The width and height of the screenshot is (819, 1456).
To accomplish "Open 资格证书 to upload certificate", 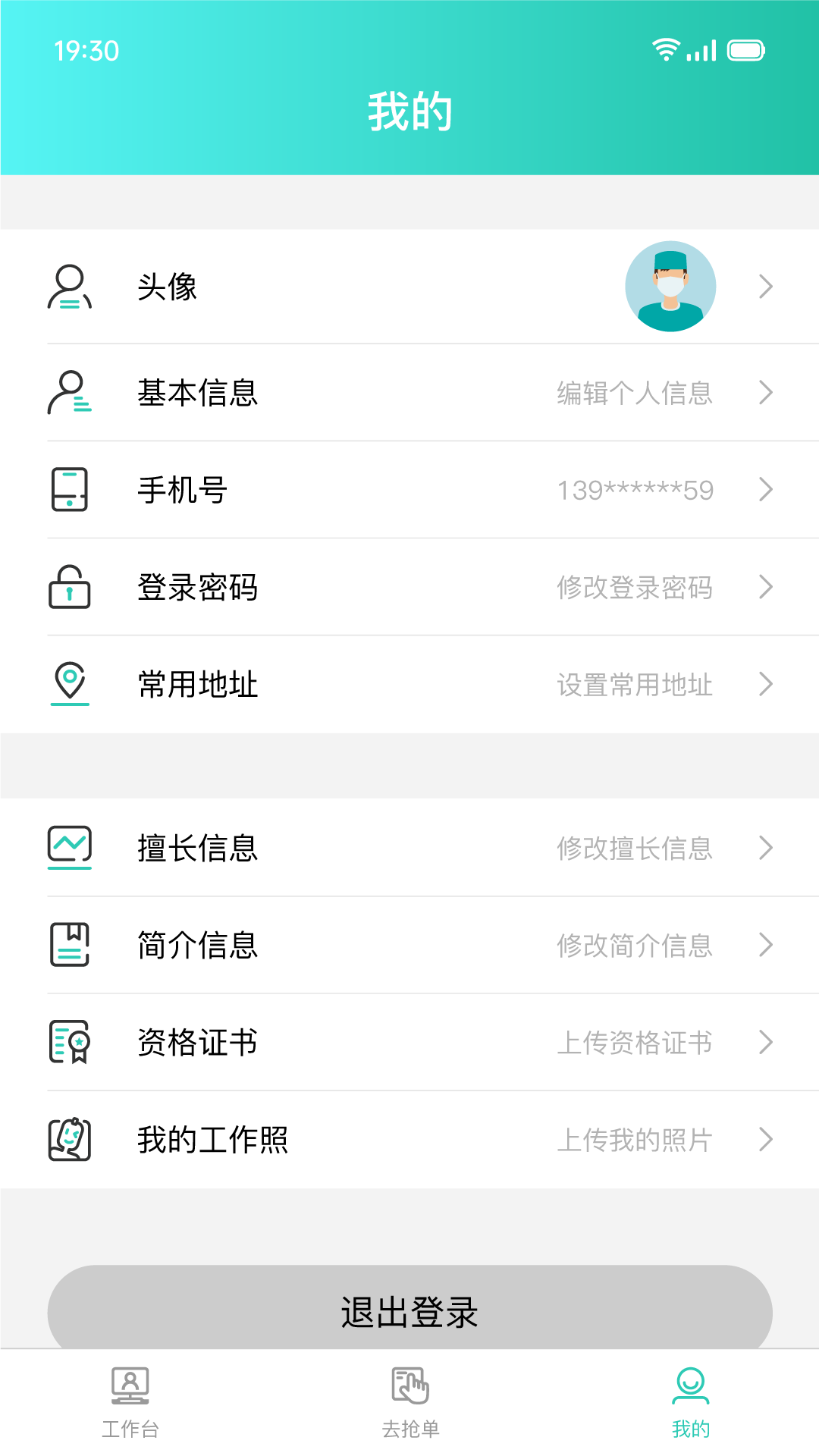I will click(409, 1042).
